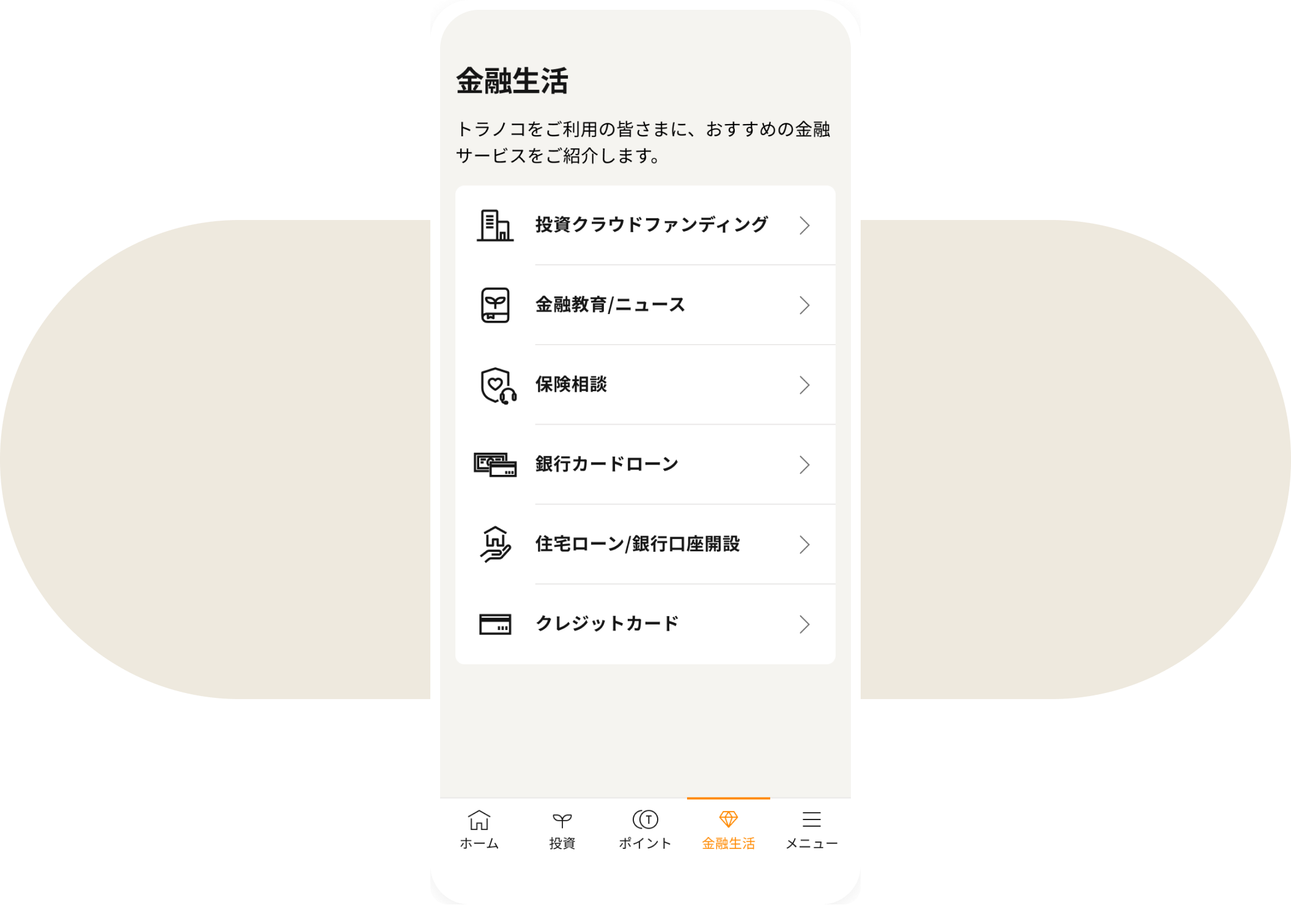1291x924 pixels.
Task: Open 住宅ローン/銀行口座開設 row
Action: 645,544
